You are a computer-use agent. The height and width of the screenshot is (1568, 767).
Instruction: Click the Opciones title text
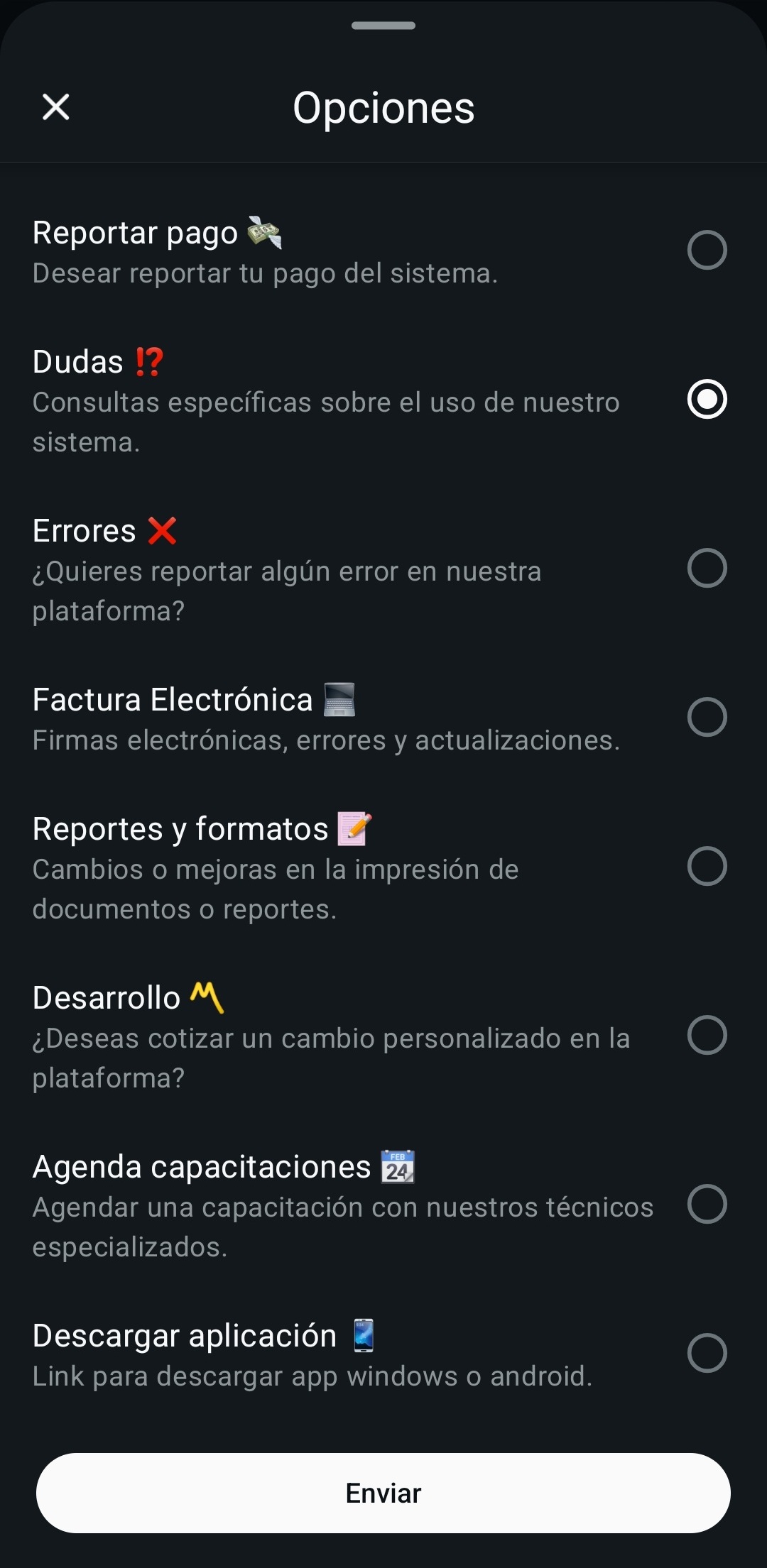click(383, 109)
